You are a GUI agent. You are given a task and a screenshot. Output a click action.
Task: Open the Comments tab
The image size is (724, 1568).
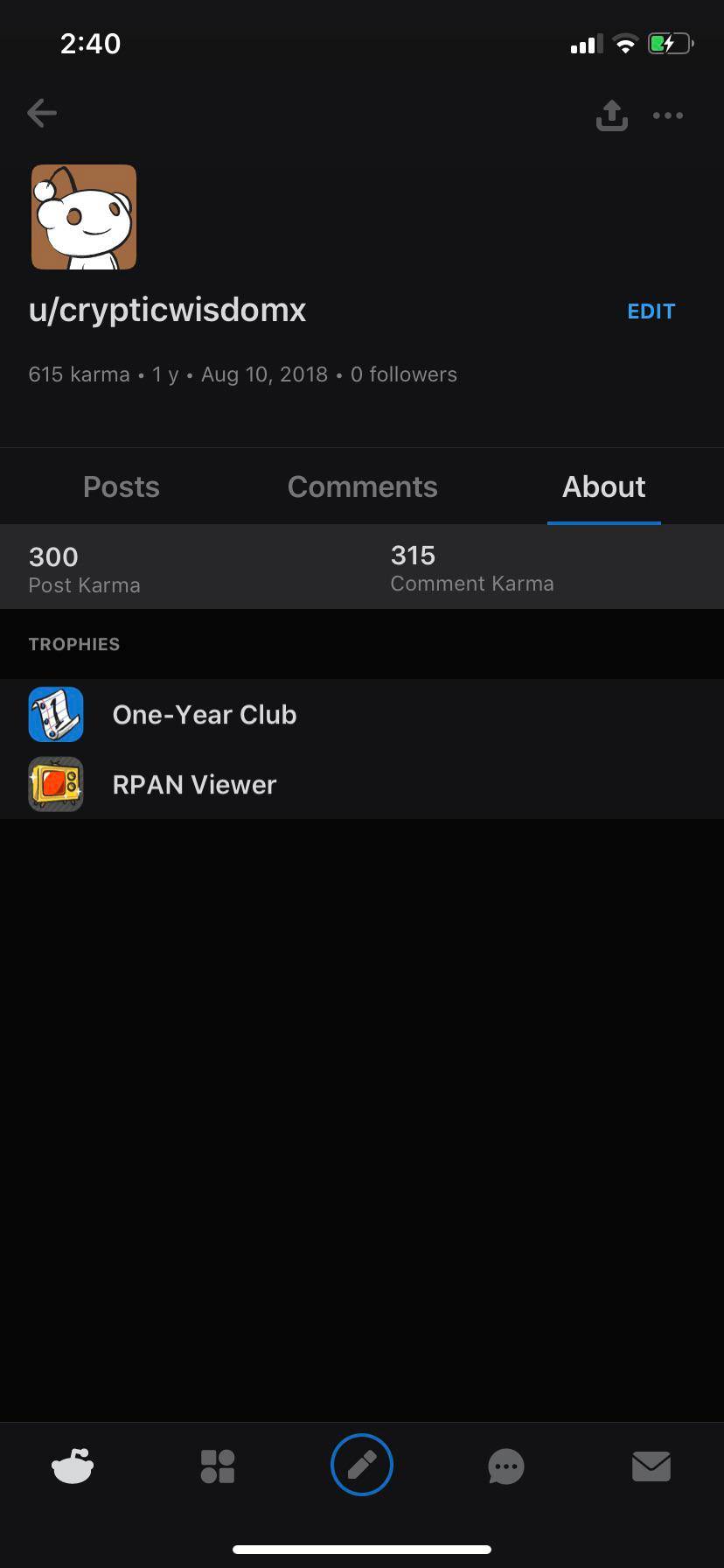coord(362,486)
